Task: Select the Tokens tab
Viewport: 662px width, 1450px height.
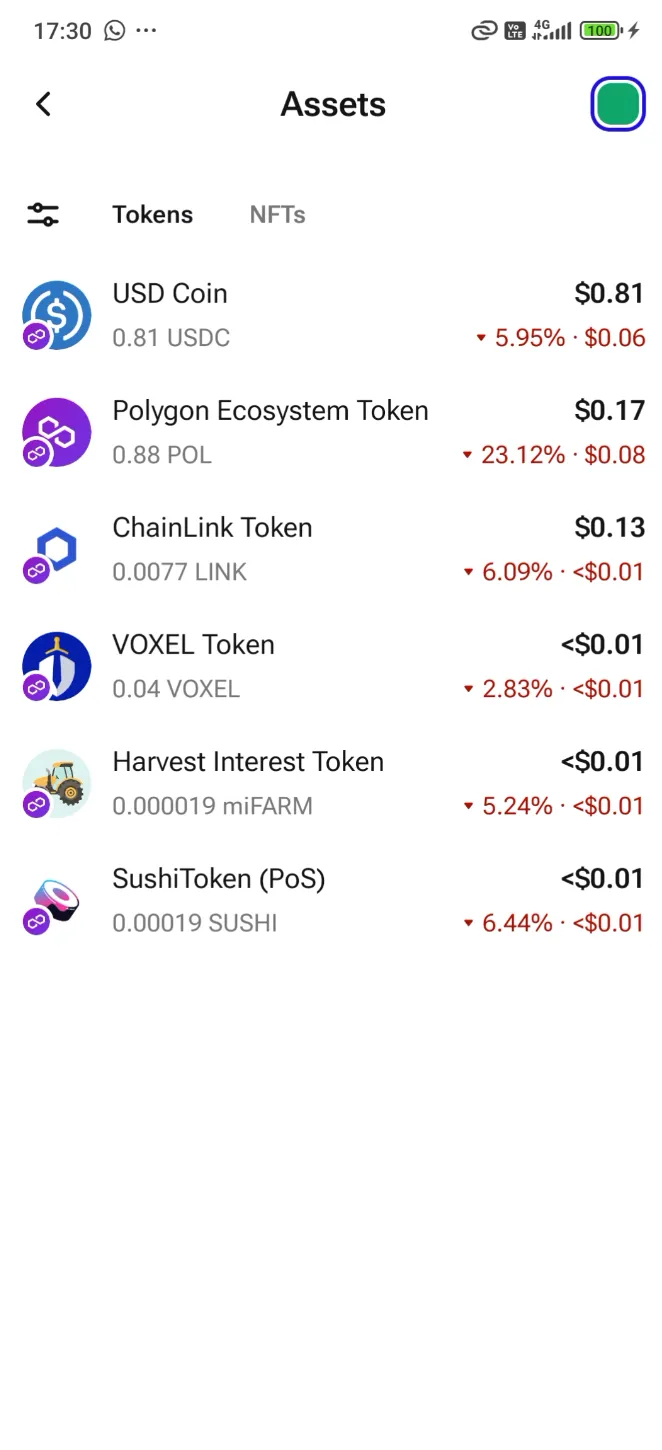Action: coord(152,214)
